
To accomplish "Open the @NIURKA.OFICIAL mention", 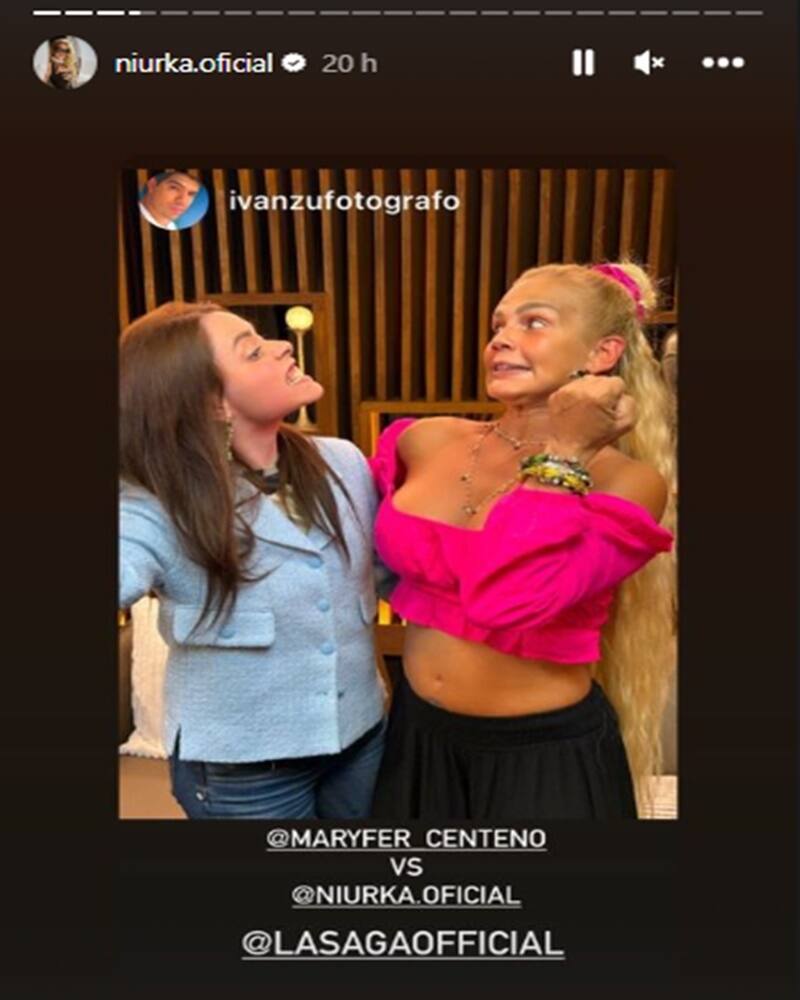I will pyautogui.click(x=406, y=896).
